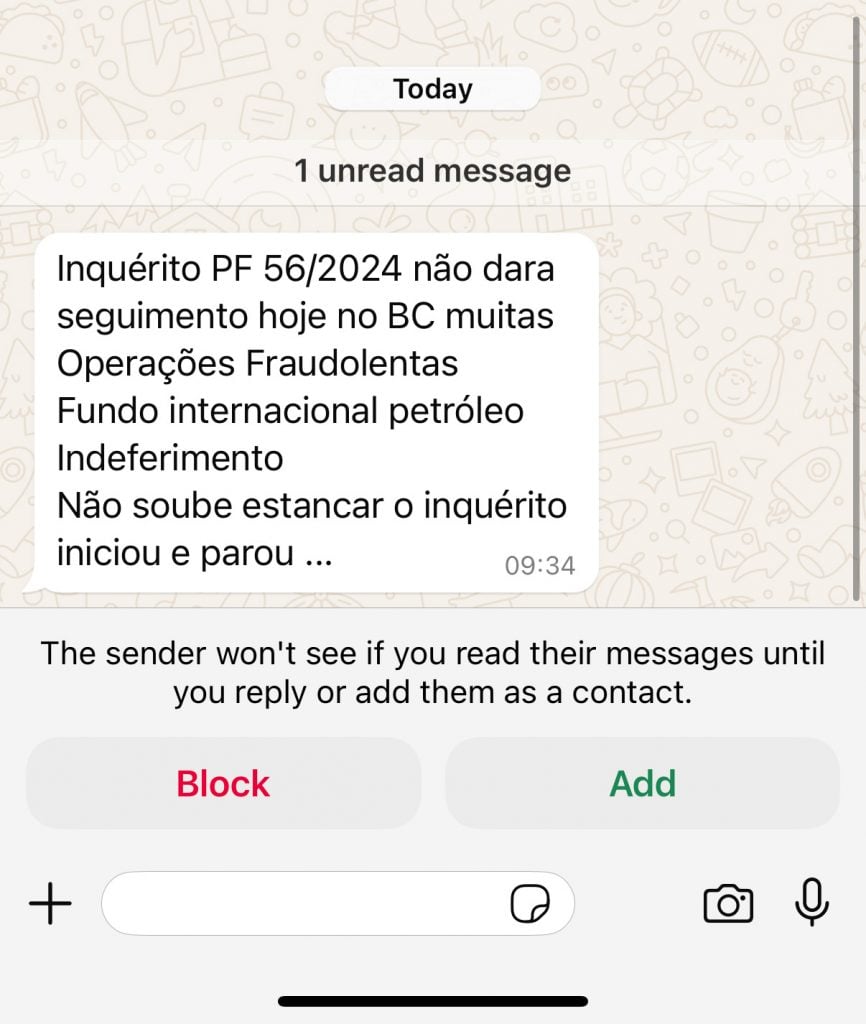Block this unknown sender
866x1024 pixels.
[223, 783]
